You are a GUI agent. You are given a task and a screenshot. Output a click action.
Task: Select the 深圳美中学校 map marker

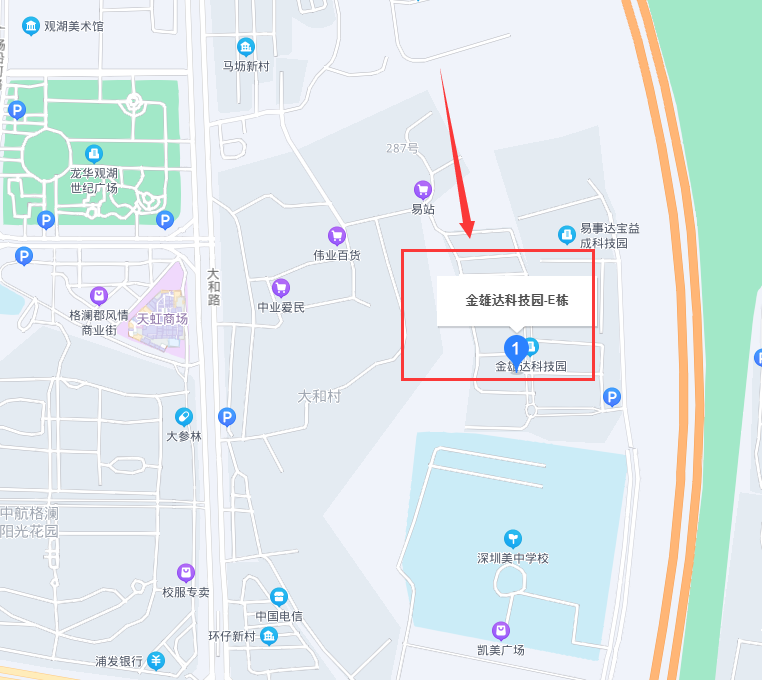pyautogui.click(x=513, y=538)
